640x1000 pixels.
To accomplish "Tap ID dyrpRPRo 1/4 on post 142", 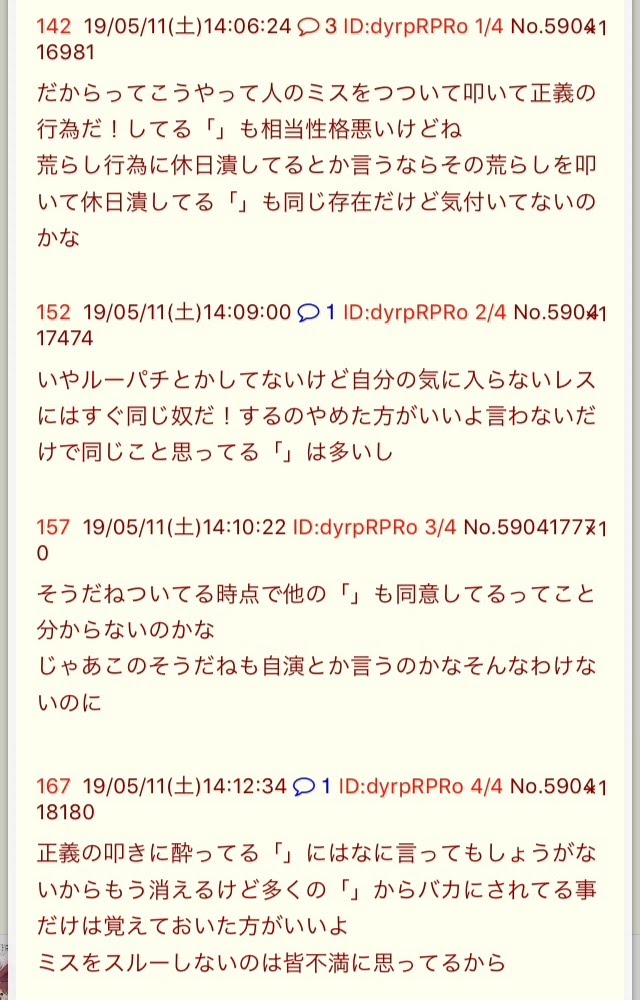I will [424, 27].
